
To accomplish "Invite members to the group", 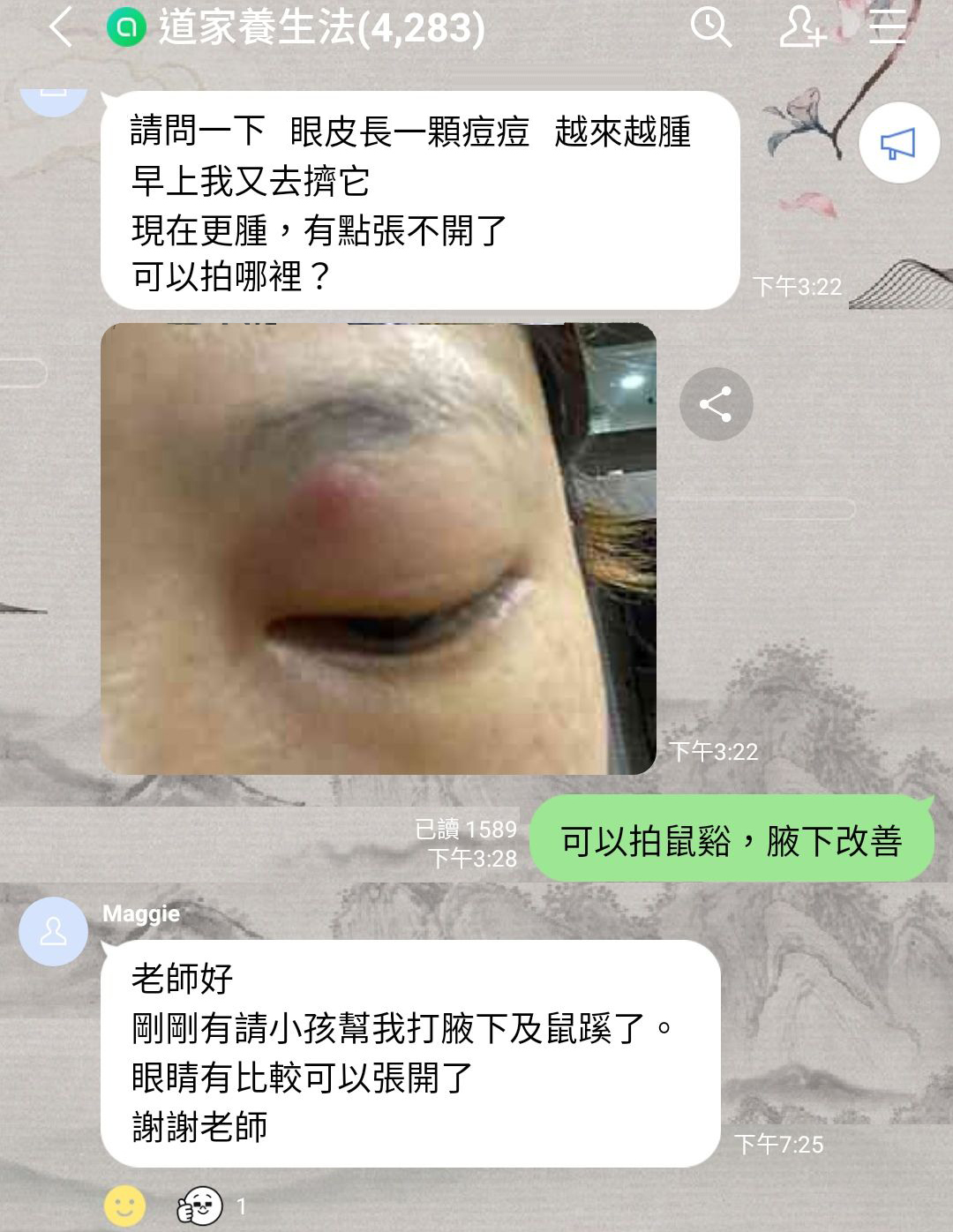I will pyautogui.click(x=801, y=27).
